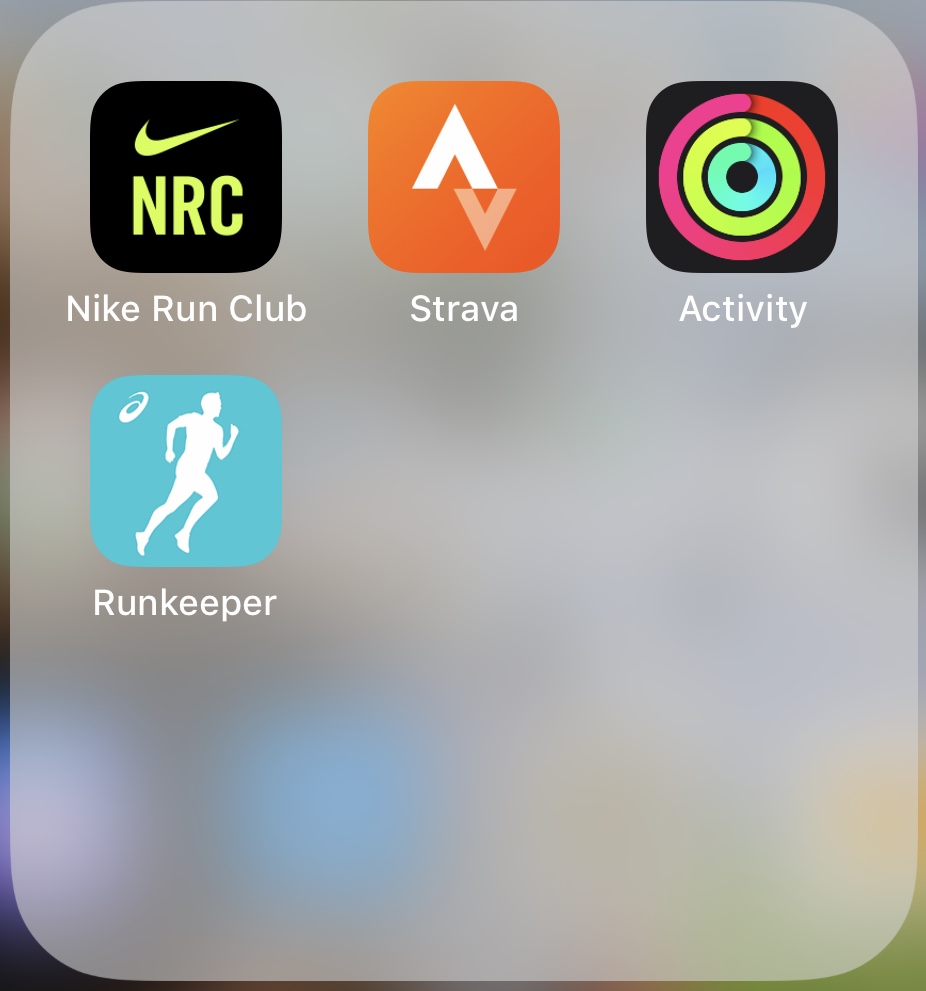Tap the Runkeeper label text
Viewport: 926px width, 991px height.
(185, 602)
